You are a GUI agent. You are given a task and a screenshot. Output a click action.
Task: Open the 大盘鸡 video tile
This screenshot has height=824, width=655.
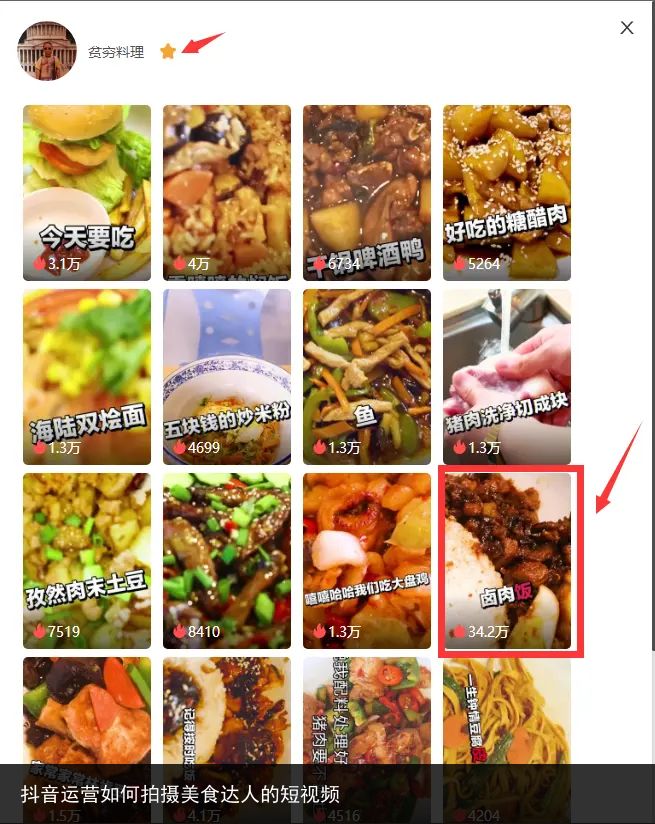(x=367, y=561)
